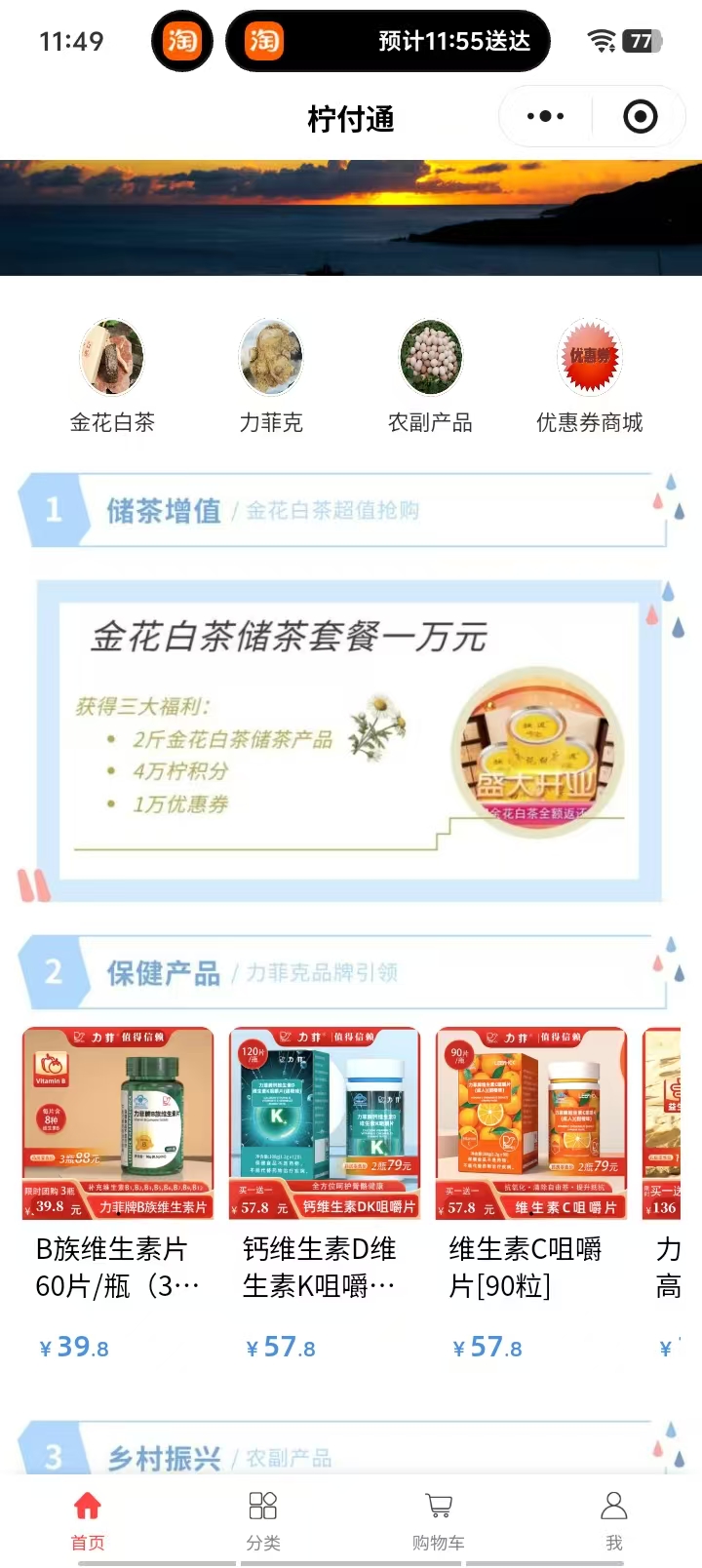The height and width of the screenshot is (1568, 702).
Task: Open the 淘 delivery notification pill 预计11:55送达
Action: pyautogui.click(x=388, y=41)
